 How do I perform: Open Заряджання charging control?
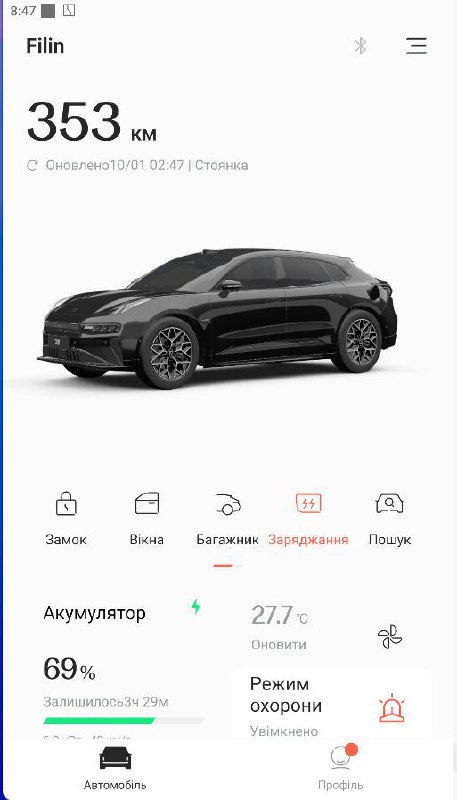[x=308, y=519]
